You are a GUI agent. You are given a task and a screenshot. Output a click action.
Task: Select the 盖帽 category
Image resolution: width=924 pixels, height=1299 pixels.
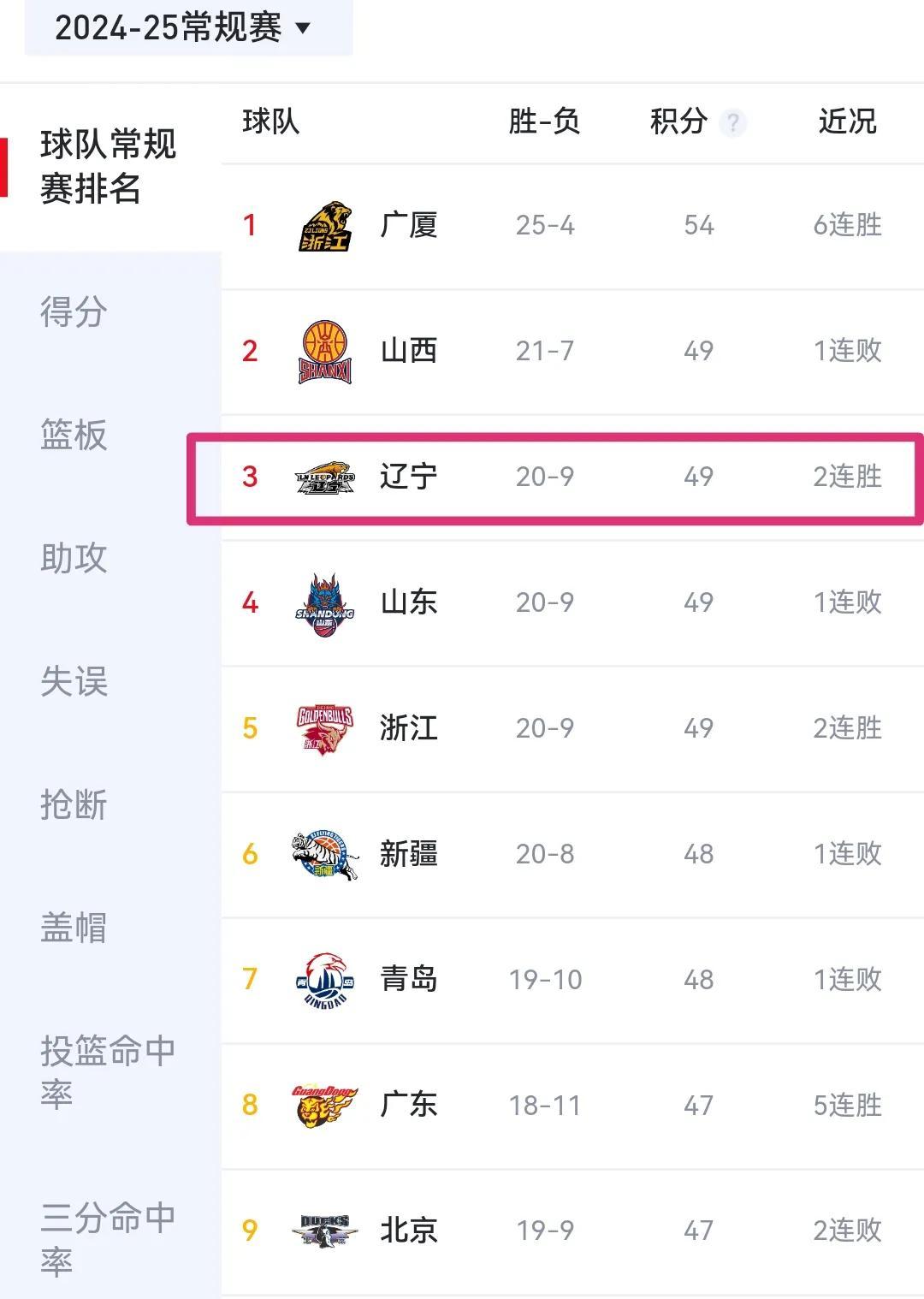tap(73, 927)
